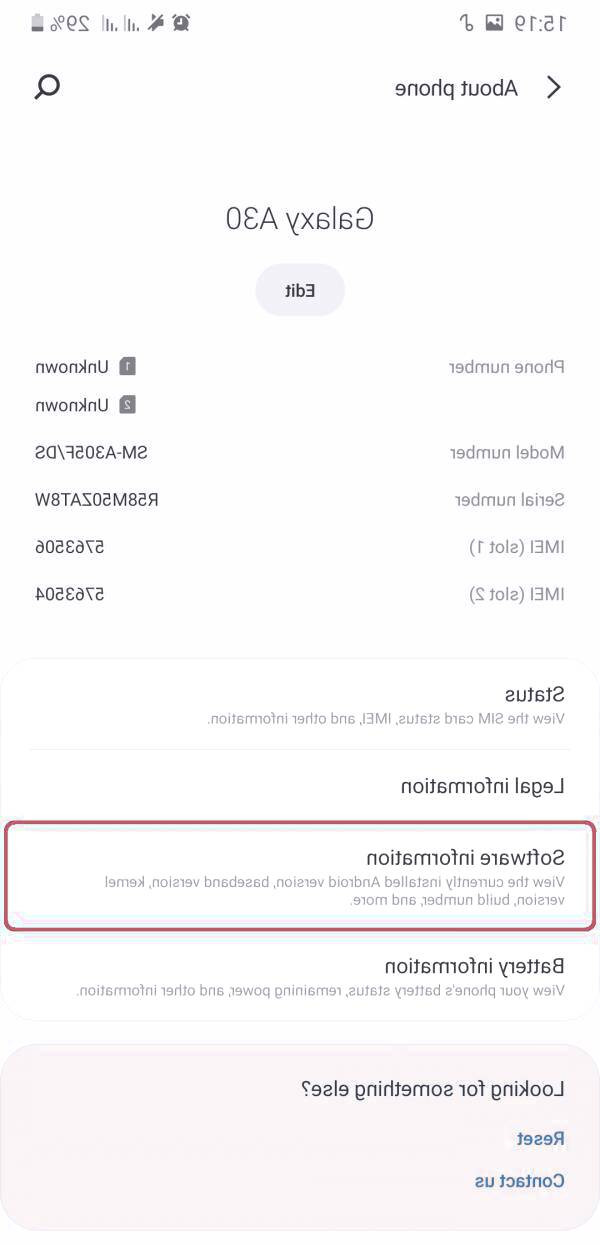This screenshot has width=600, height=1245.
Task: Go back from About phone
Action: 554,88
